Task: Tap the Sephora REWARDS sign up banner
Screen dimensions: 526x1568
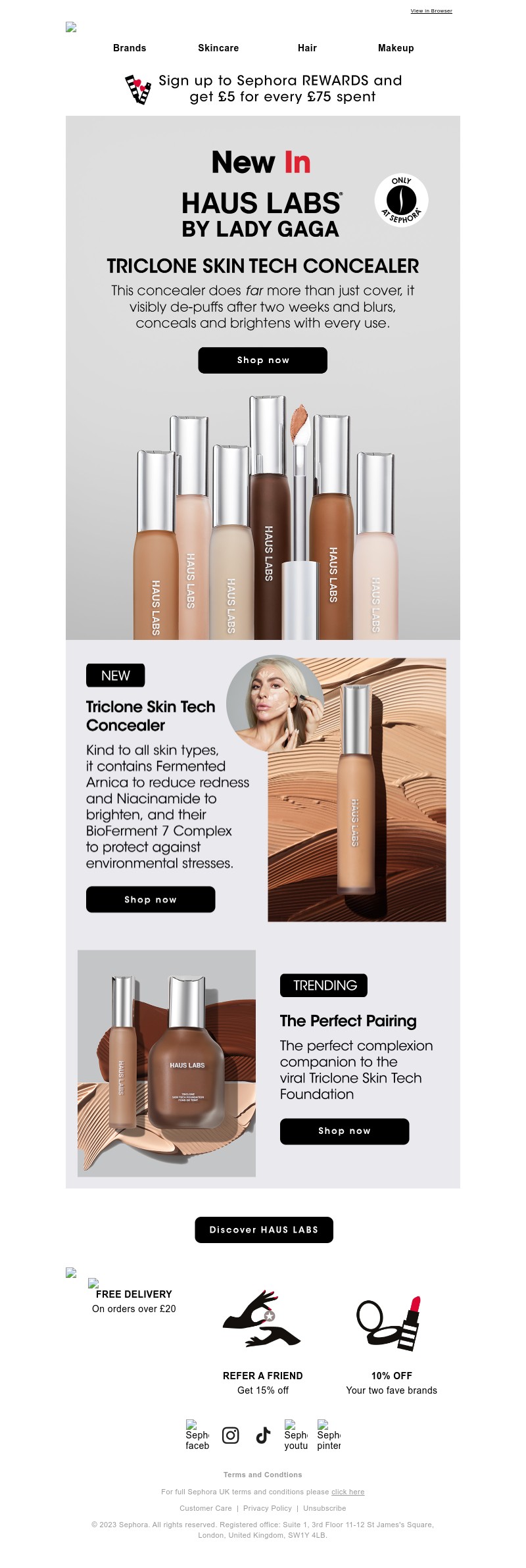Action: pos(263,89)
